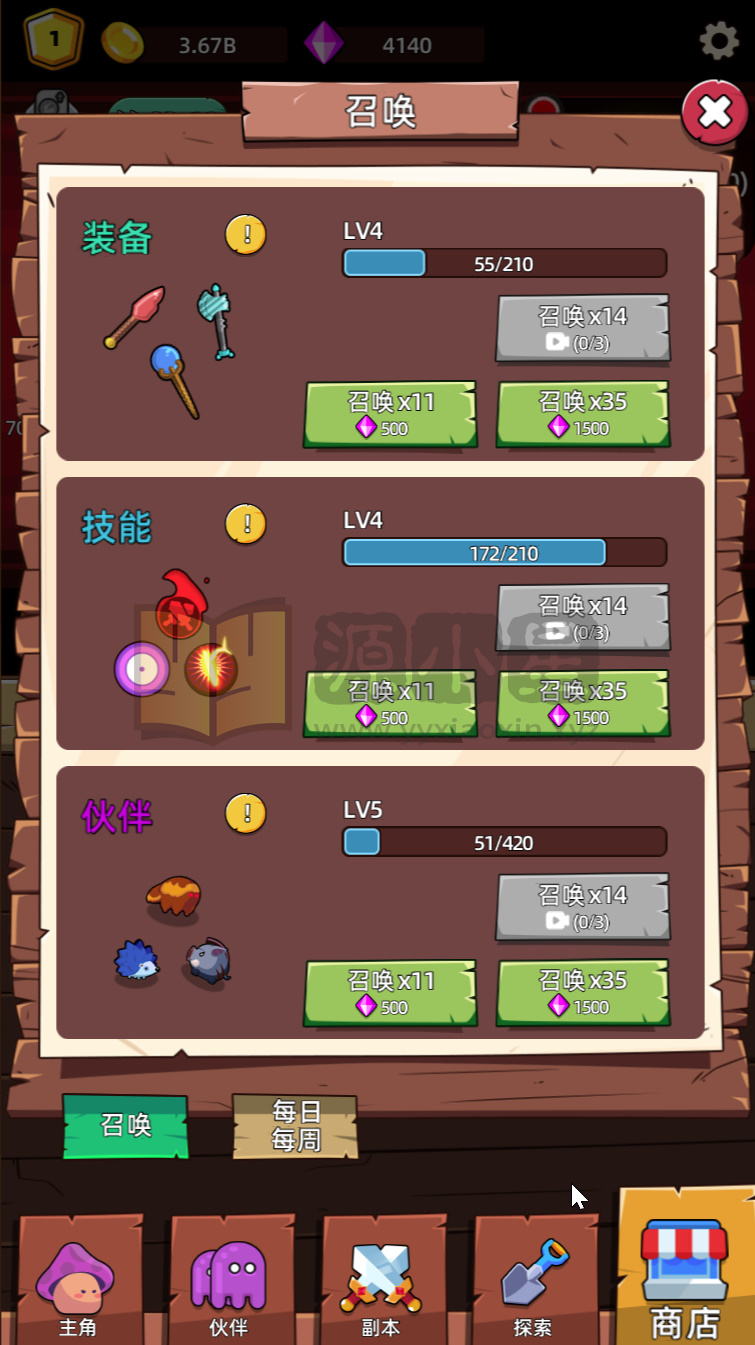This screenshot has height=1345, width=755.
Task: Open the settings gear
Action: point(718,41)
